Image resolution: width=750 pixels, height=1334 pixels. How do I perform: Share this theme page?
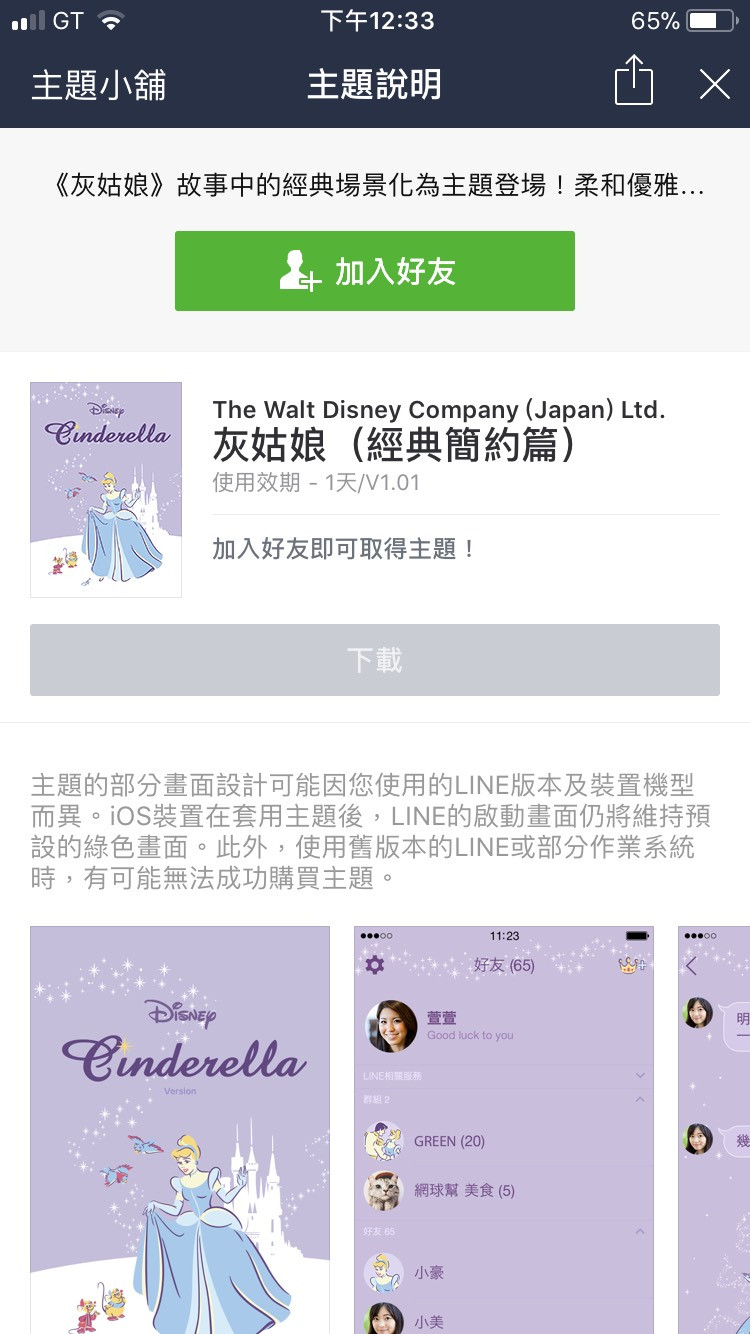(633, 82)
